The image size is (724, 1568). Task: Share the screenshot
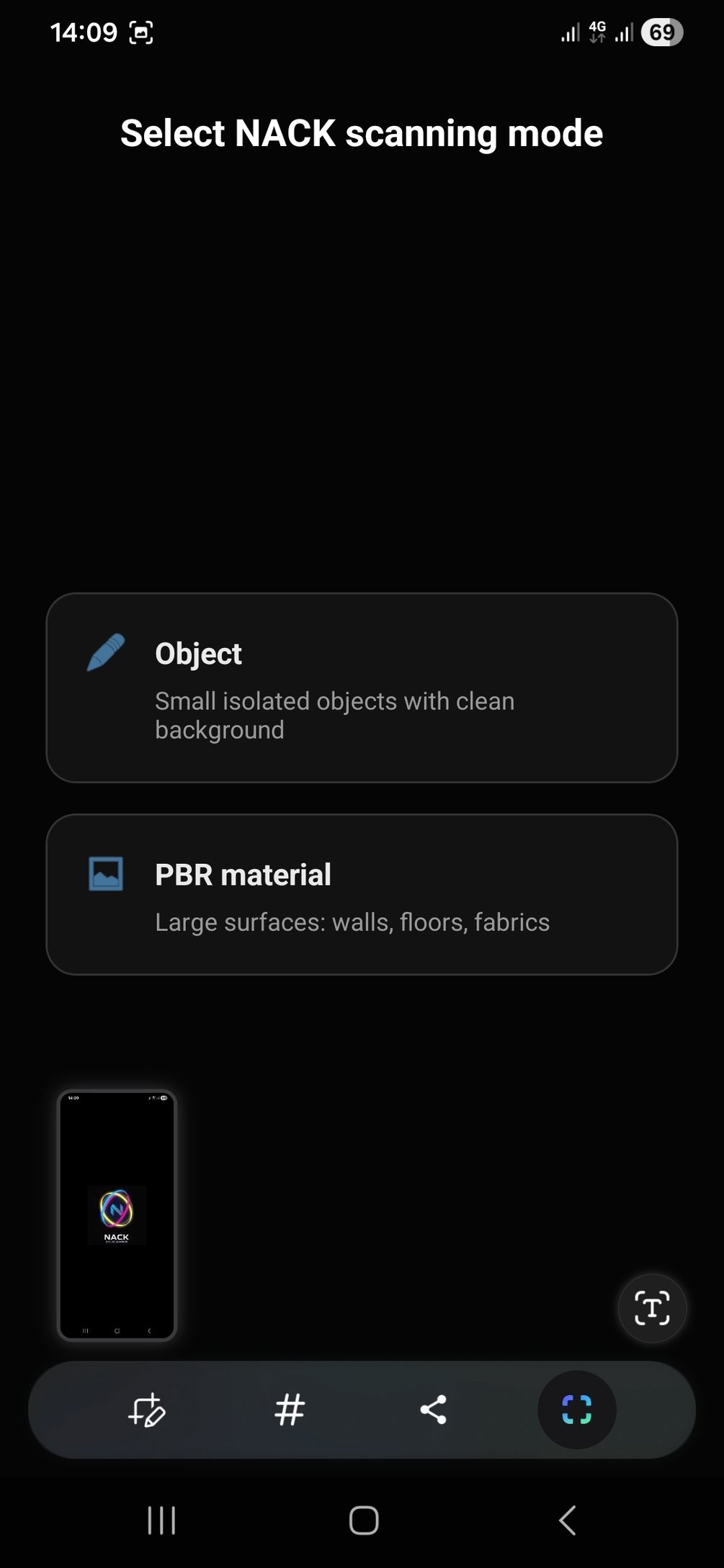click(433, 1410)
